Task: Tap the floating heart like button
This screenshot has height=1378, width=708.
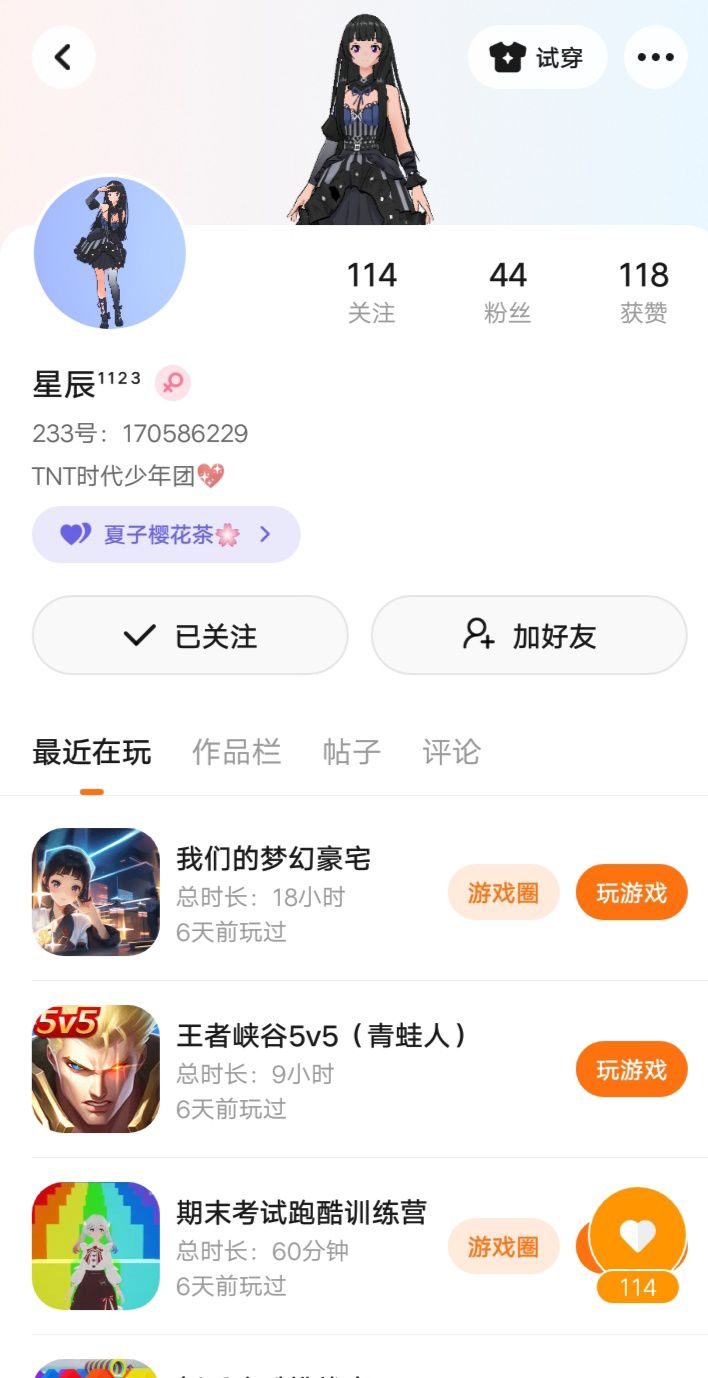Action: pos(638,1237)
